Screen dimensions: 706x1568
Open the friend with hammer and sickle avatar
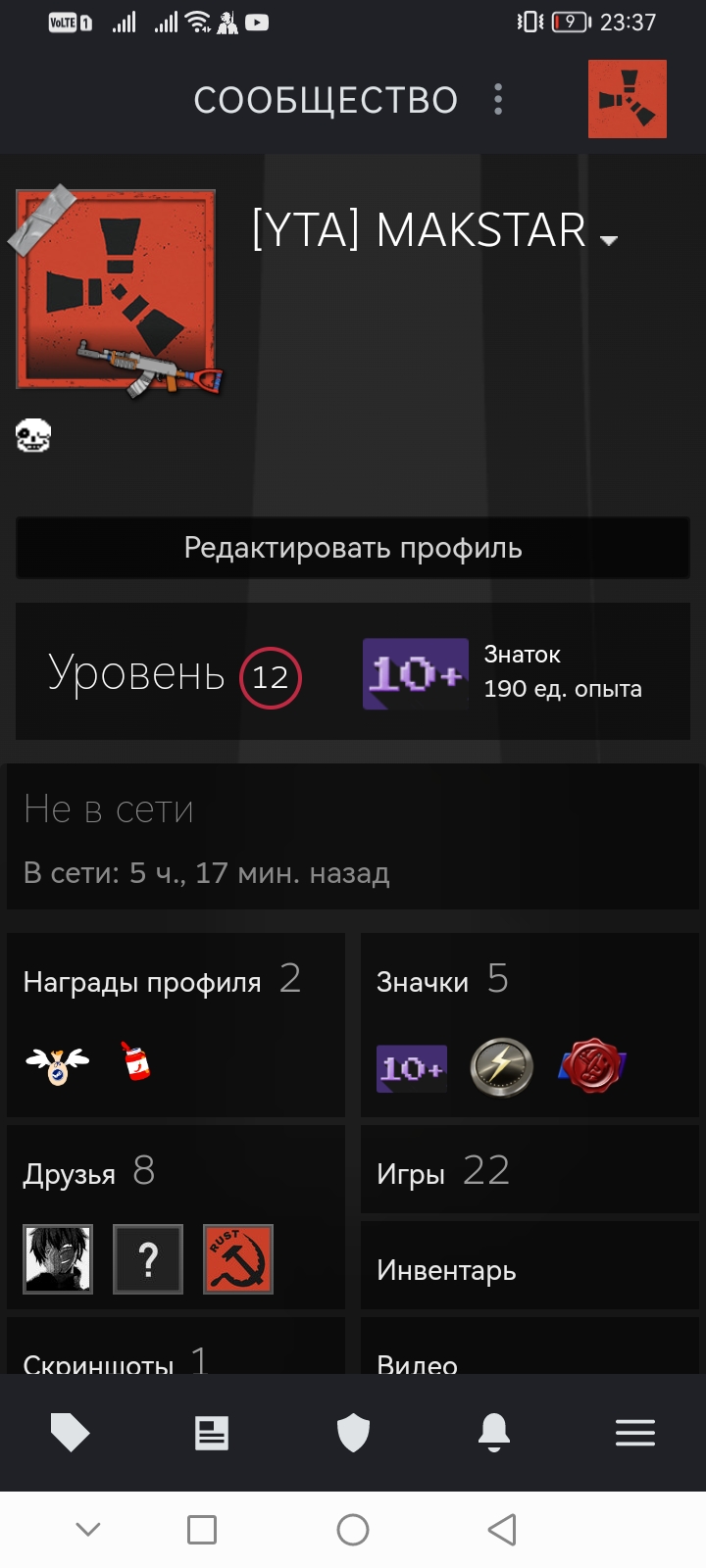click(238, 1259)
